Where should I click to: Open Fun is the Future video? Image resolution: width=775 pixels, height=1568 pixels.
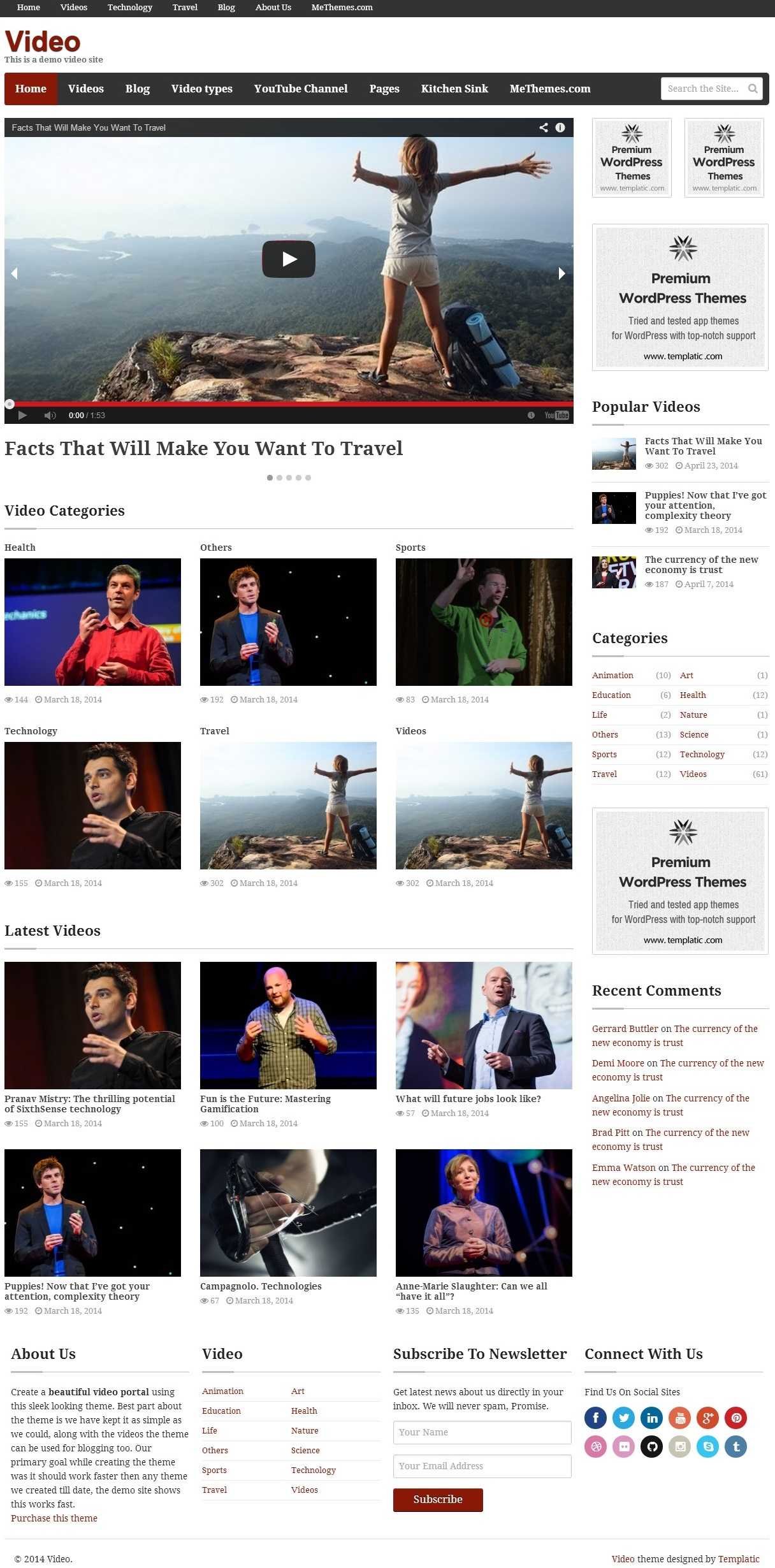(x=265, y=1103)
